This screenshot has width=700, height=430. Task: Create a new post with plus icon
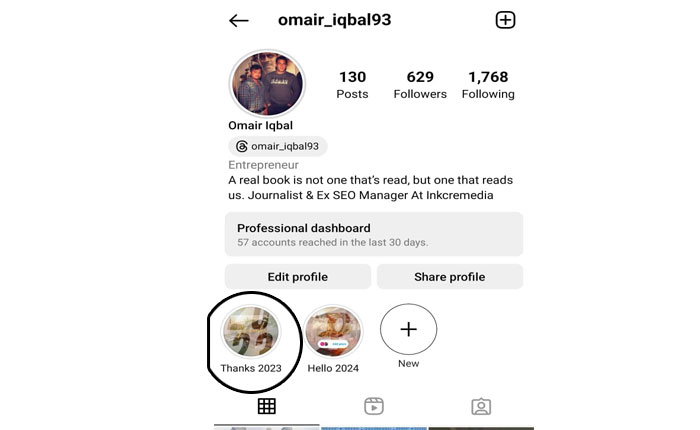[505, 20]
